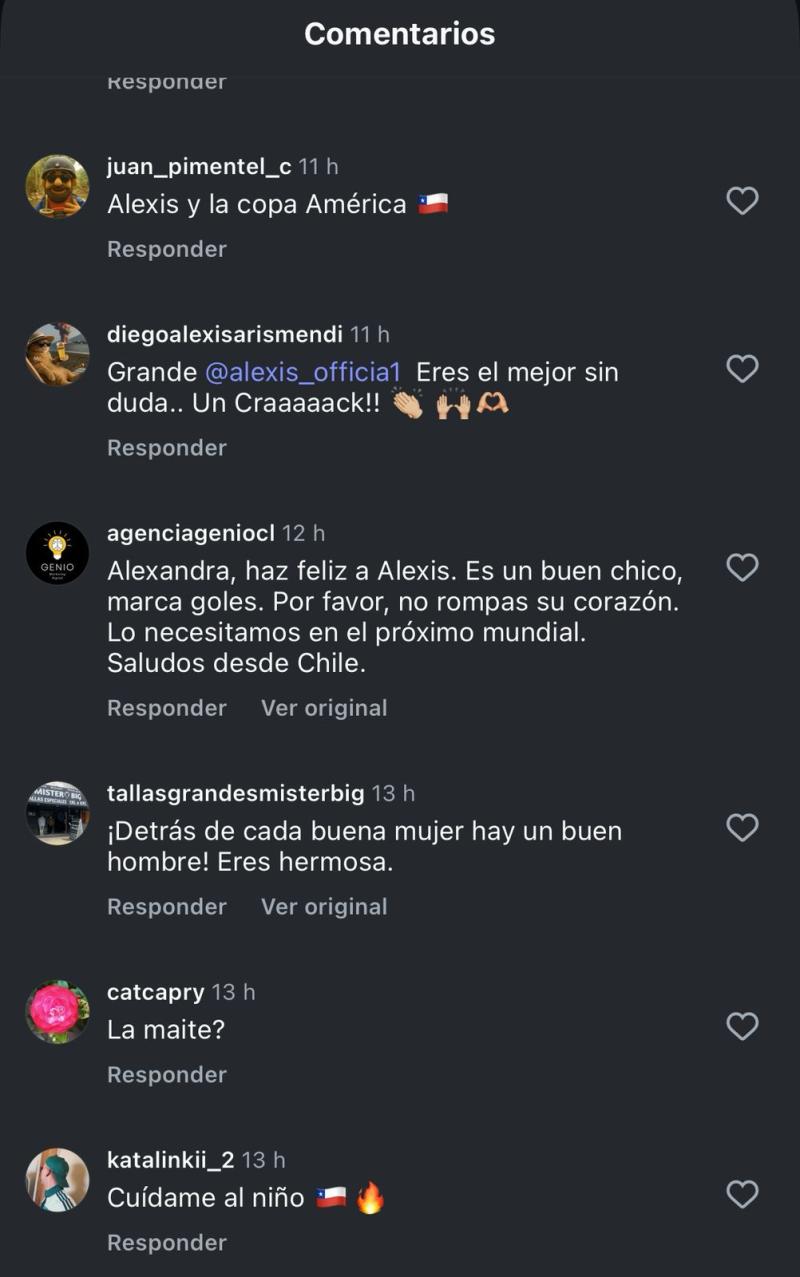Screen dimensions: 800x1277
Task: Tap Responder under katalinkii_2's comment
Action: (x=166, y=1242)
